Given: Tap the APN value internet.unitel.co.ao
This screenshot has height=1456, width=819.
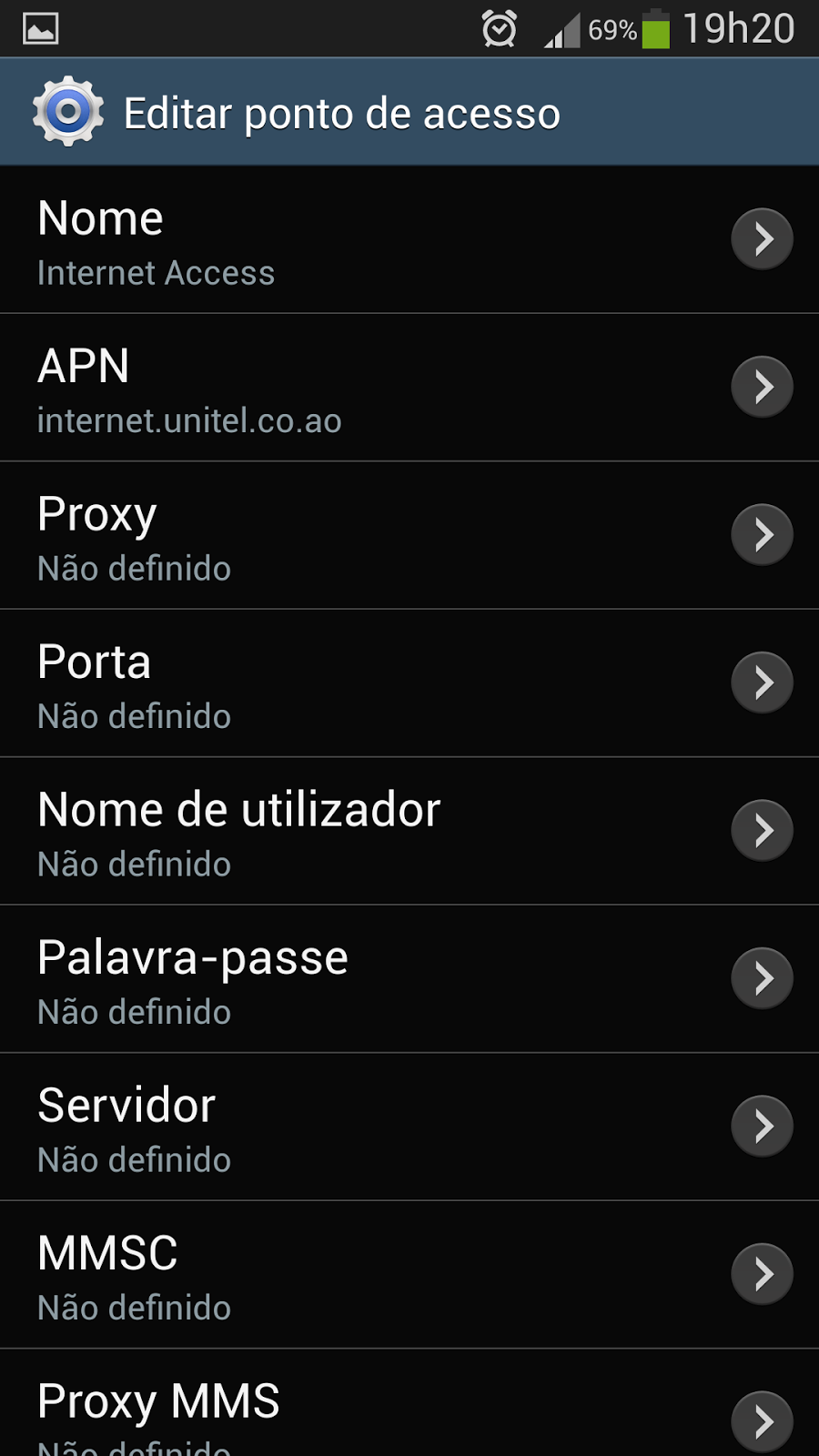Looking at the screenshot, I should pos(188,420).
